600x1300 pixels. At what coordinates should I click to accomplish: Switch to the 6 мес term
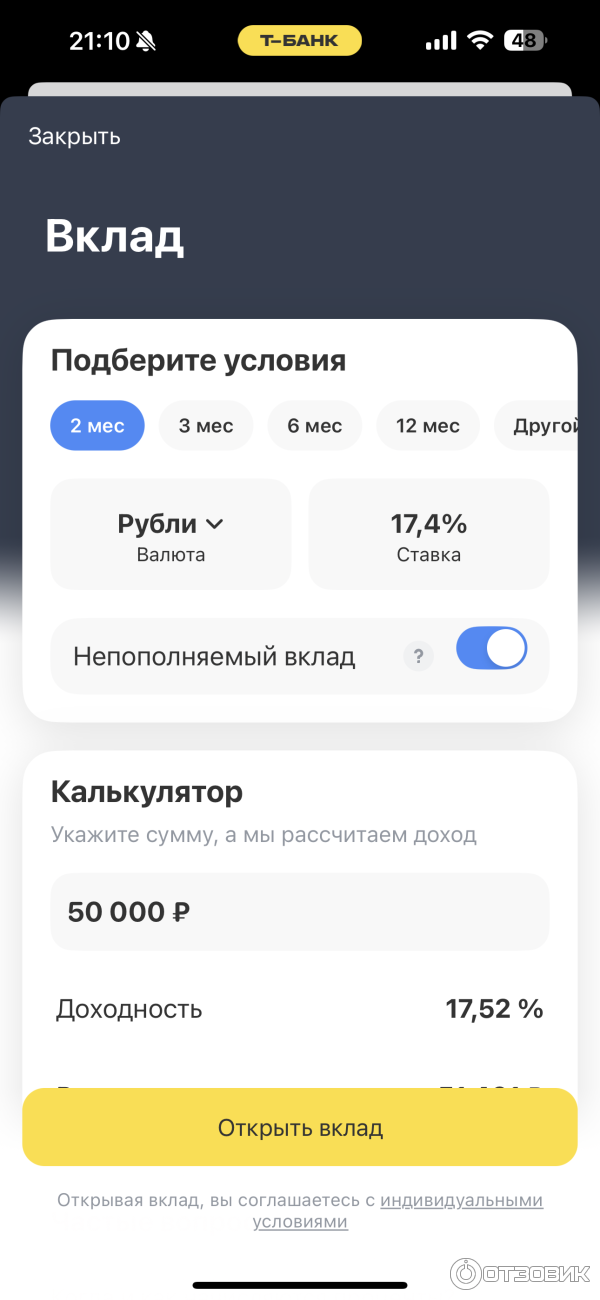tap(314, 426)
